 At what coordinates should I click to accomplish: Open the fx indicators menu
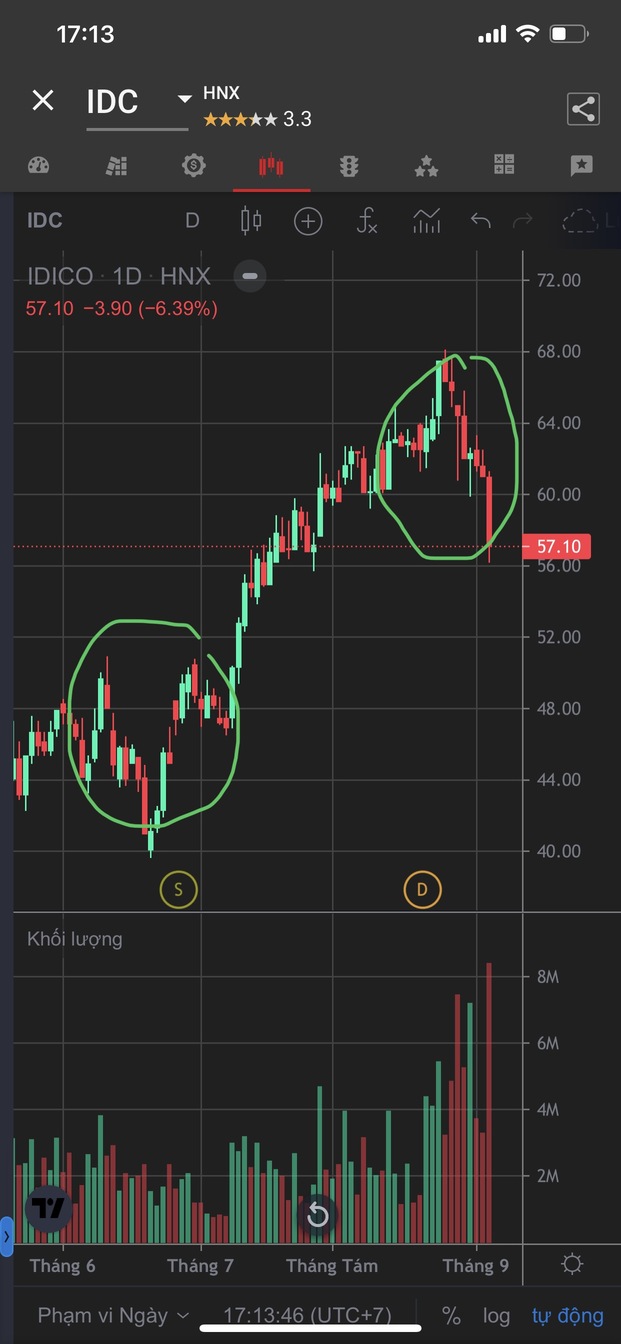(x=367, y=221)
